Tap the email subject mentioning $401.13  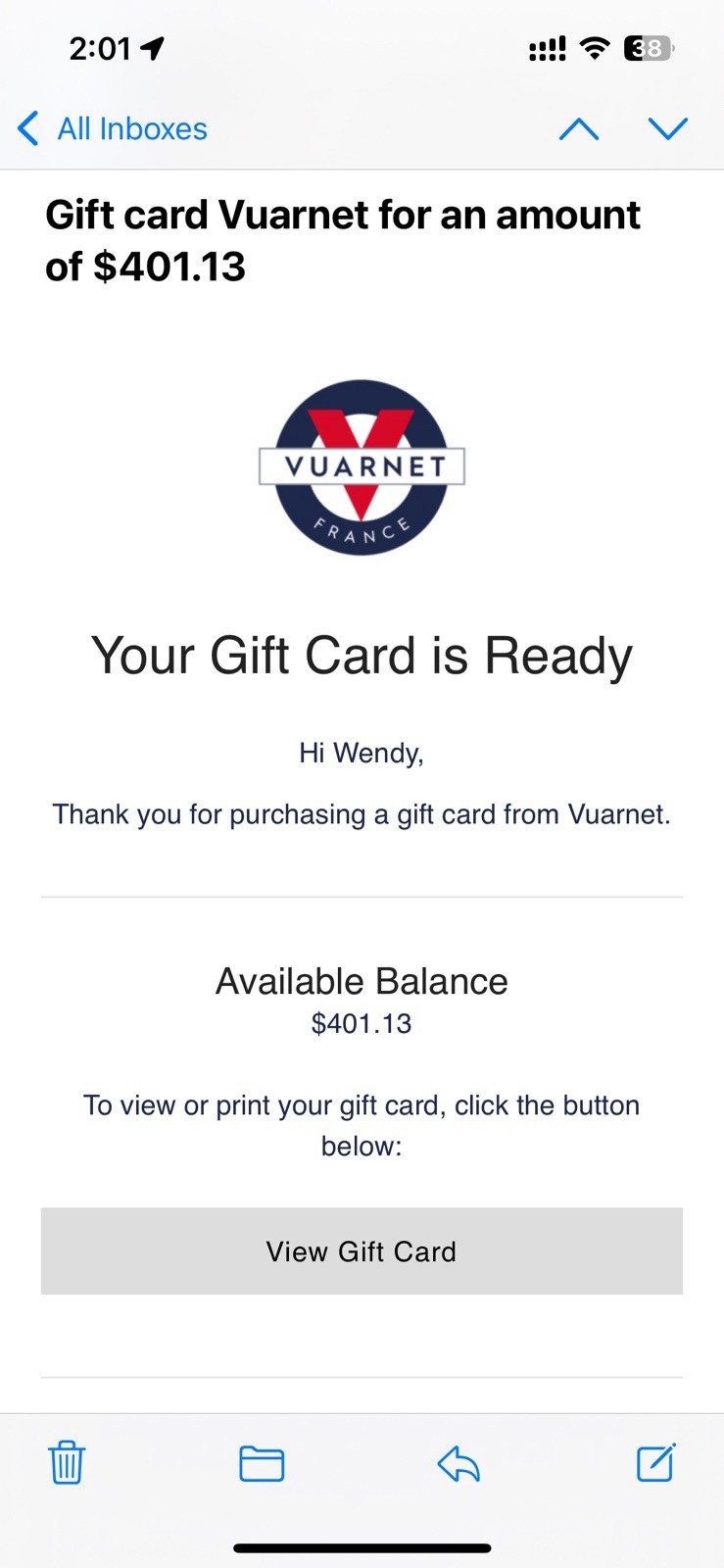tap(343, 239)
